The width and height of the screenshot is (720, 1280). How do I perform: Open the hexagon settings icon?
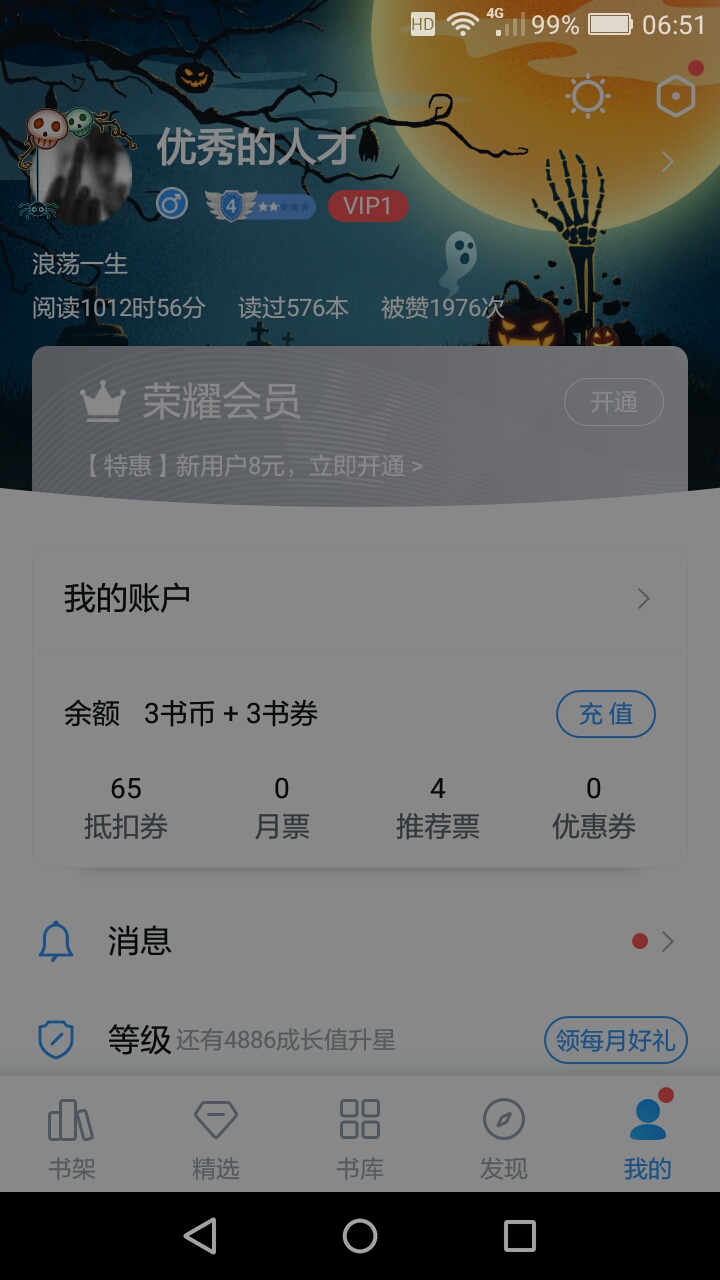point(676,96)
